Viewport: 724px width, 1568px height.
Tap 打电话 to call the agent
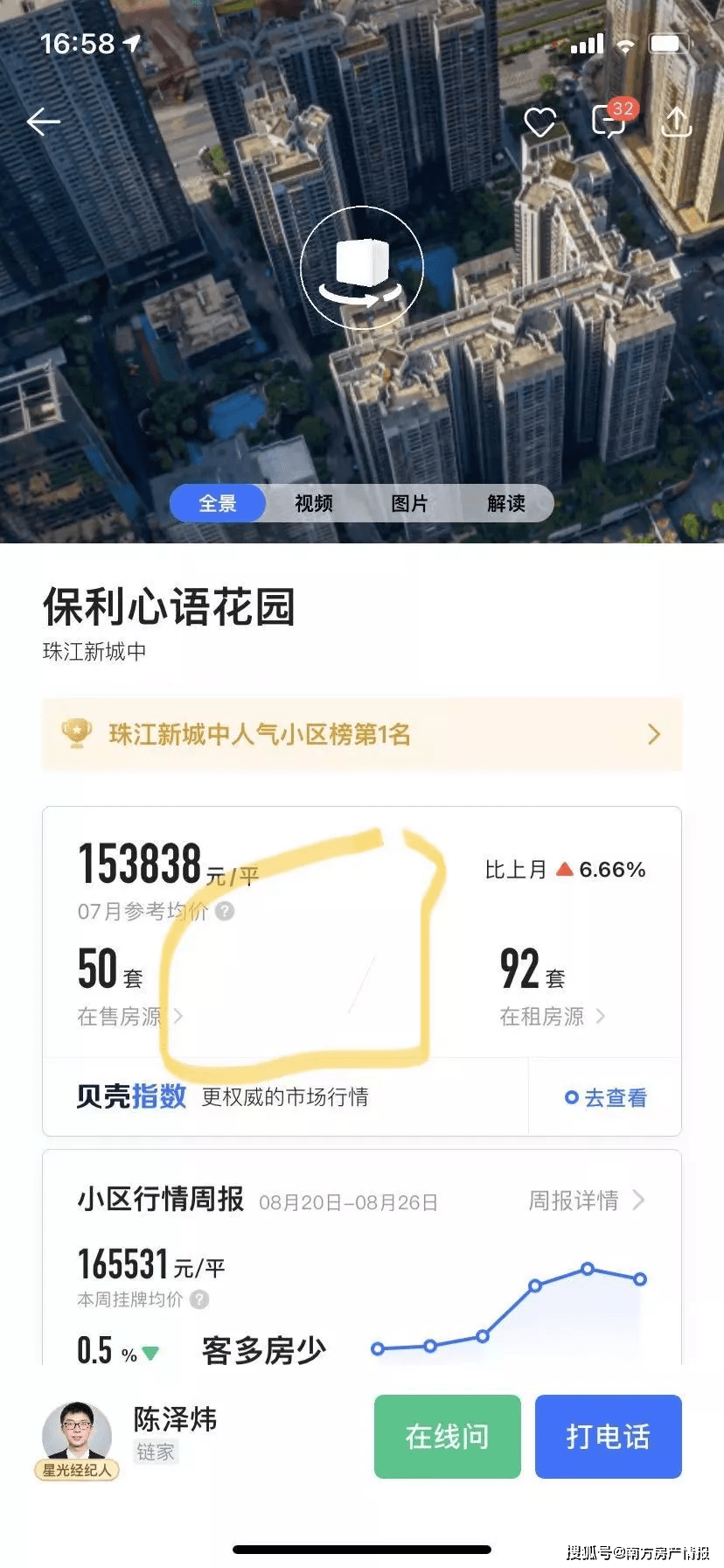click(609, 1437)
